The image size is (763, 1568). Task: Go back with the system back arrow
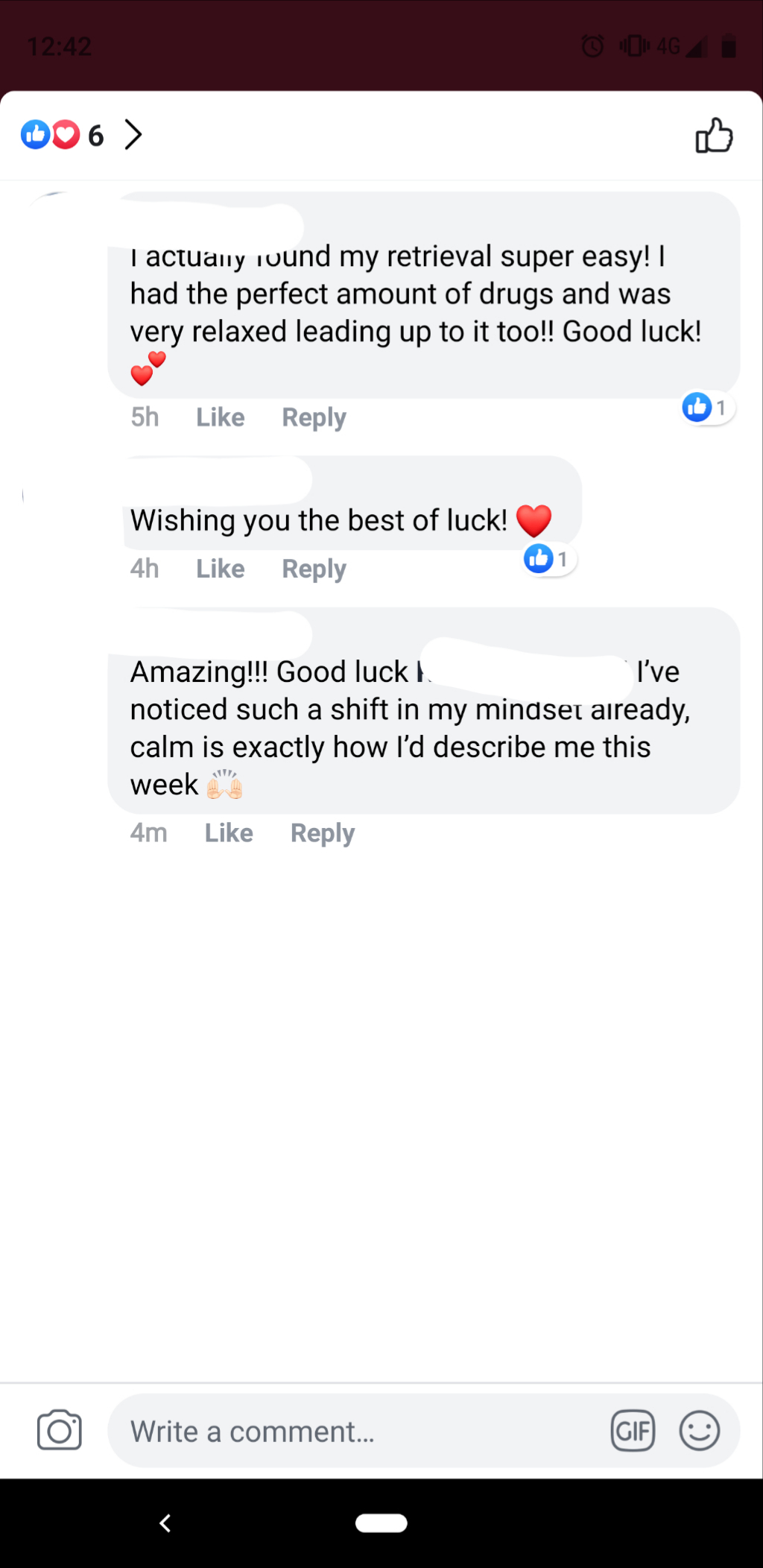(x=165, y=1523)
